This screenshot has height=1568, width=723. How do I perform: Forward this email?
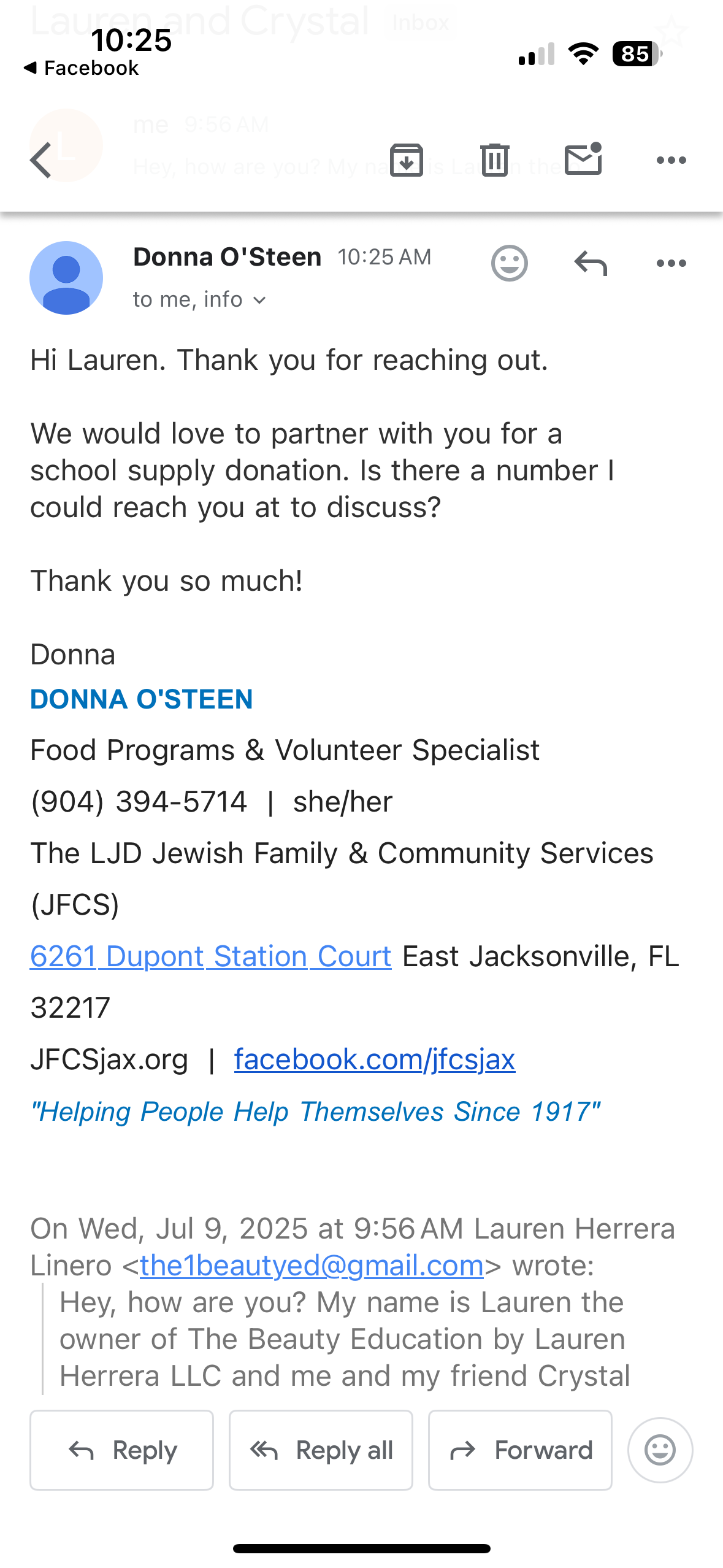(520, 1450)
